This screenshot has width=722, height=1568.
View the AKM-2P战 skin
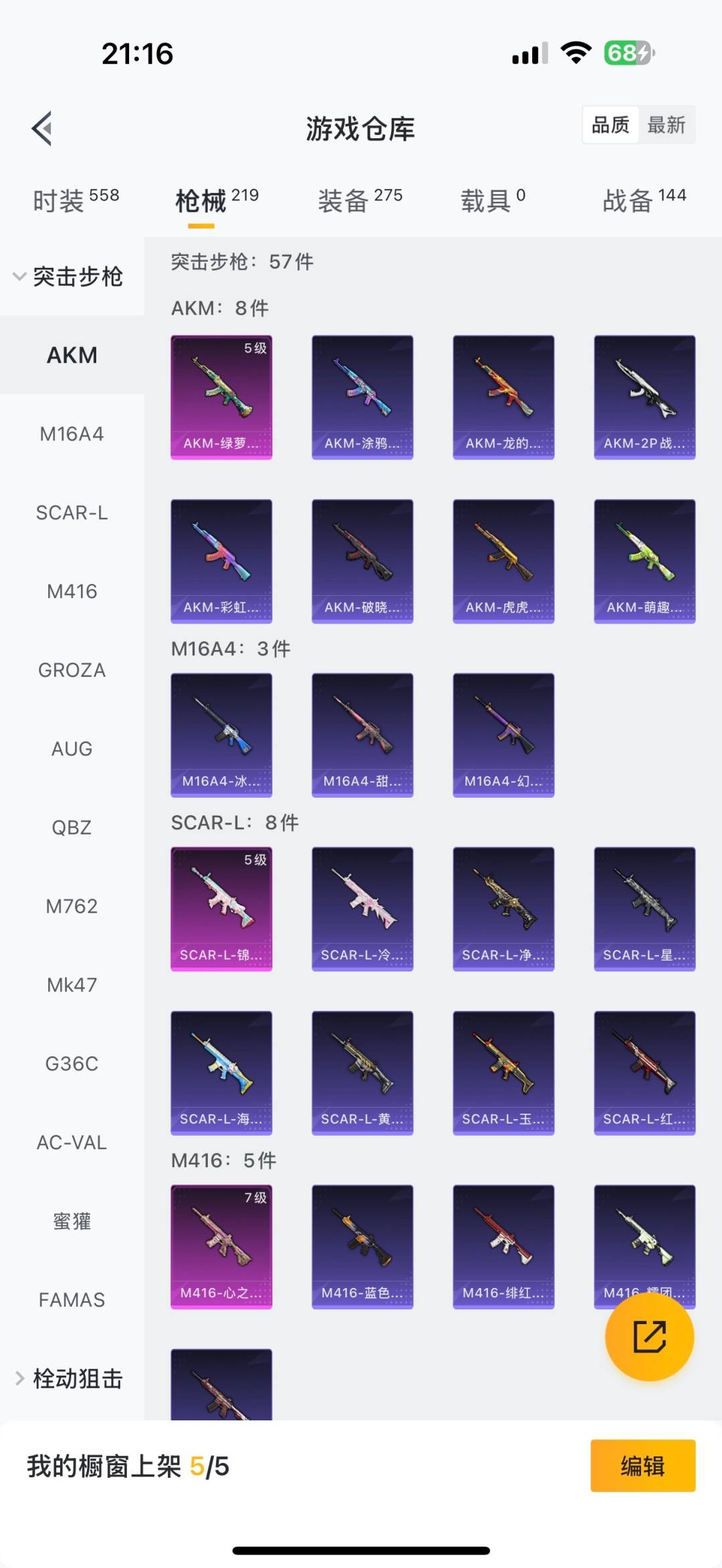tap(644, 397)
